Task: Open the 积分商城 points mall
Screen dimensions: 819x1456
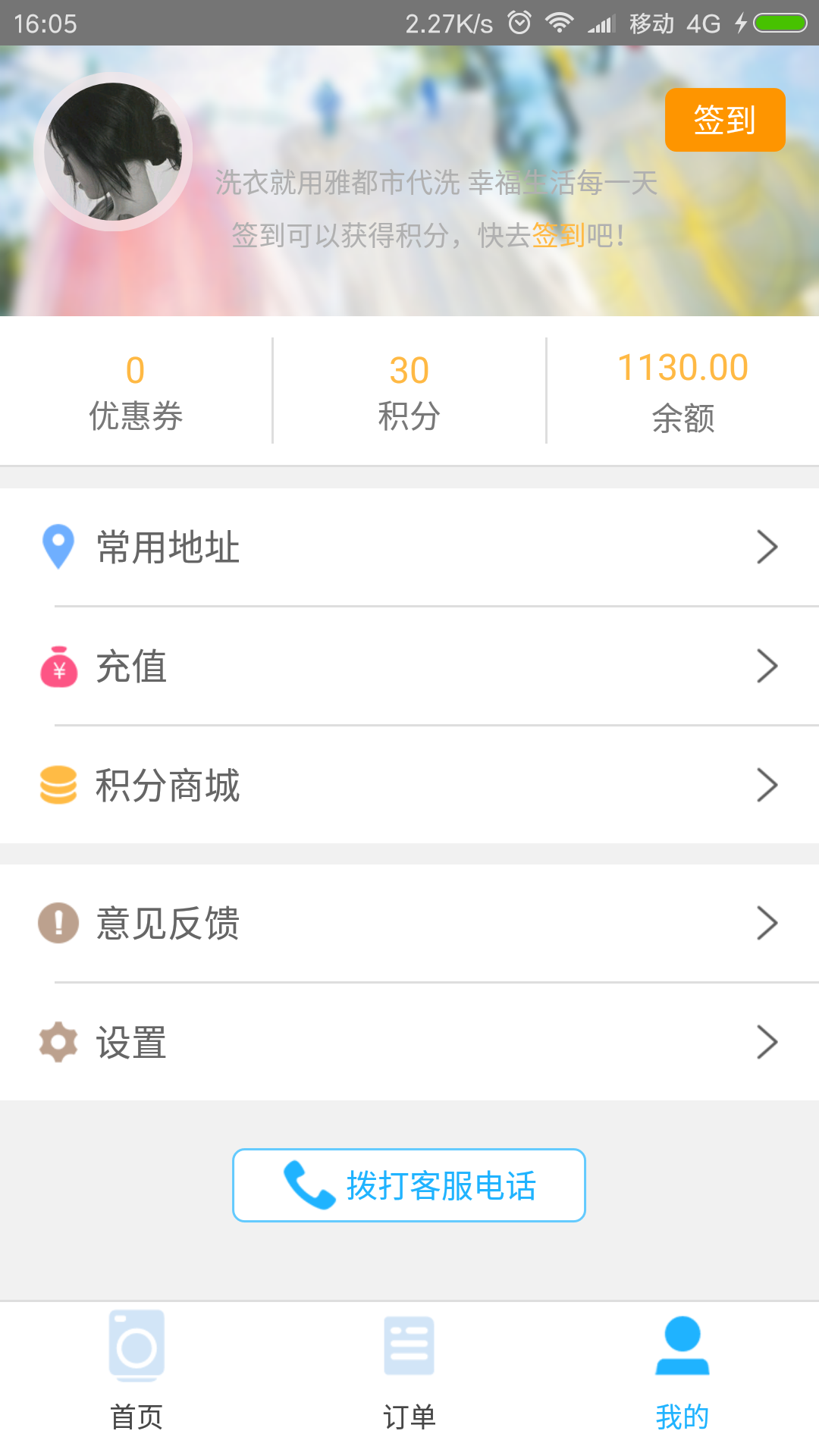Action: 409,785
